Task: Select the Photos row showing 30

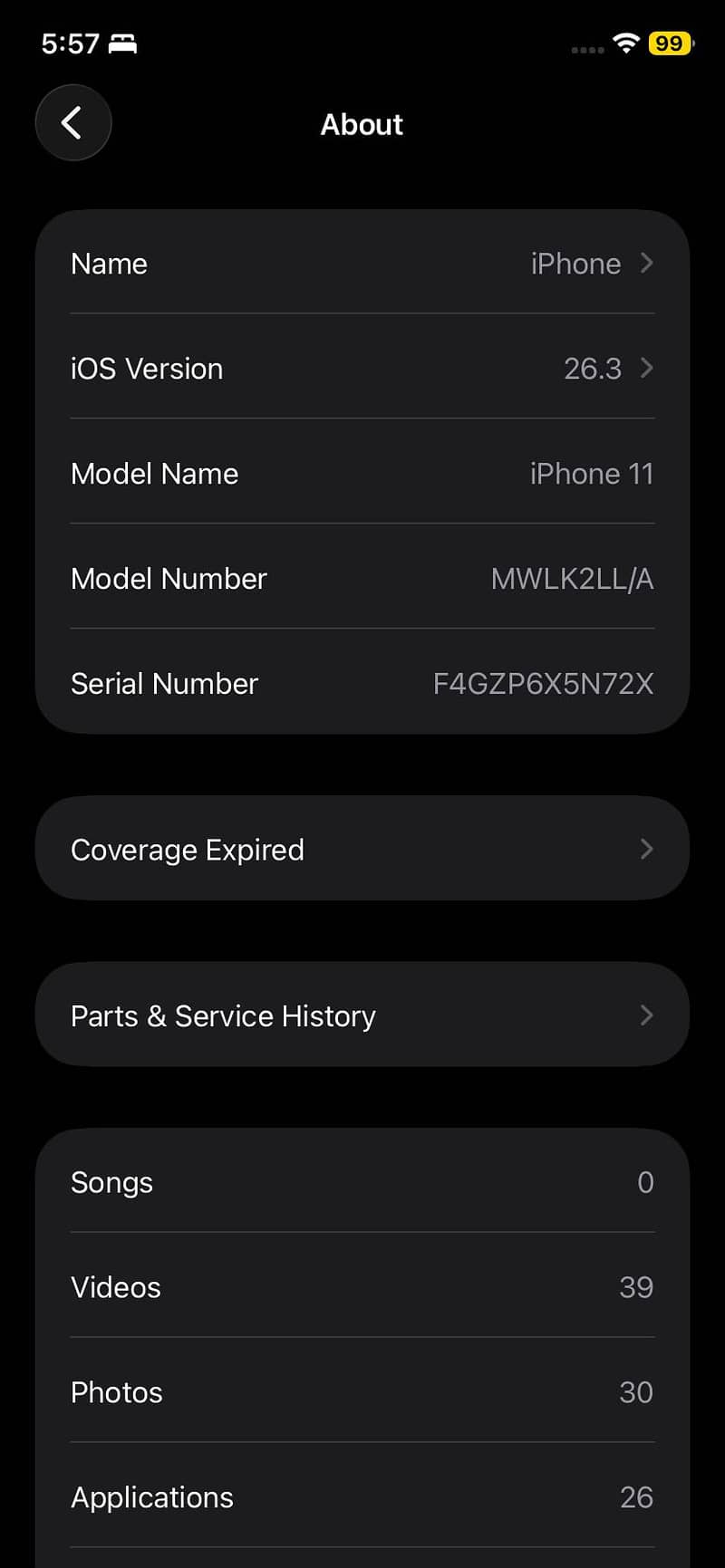Action: [362, 1392]
